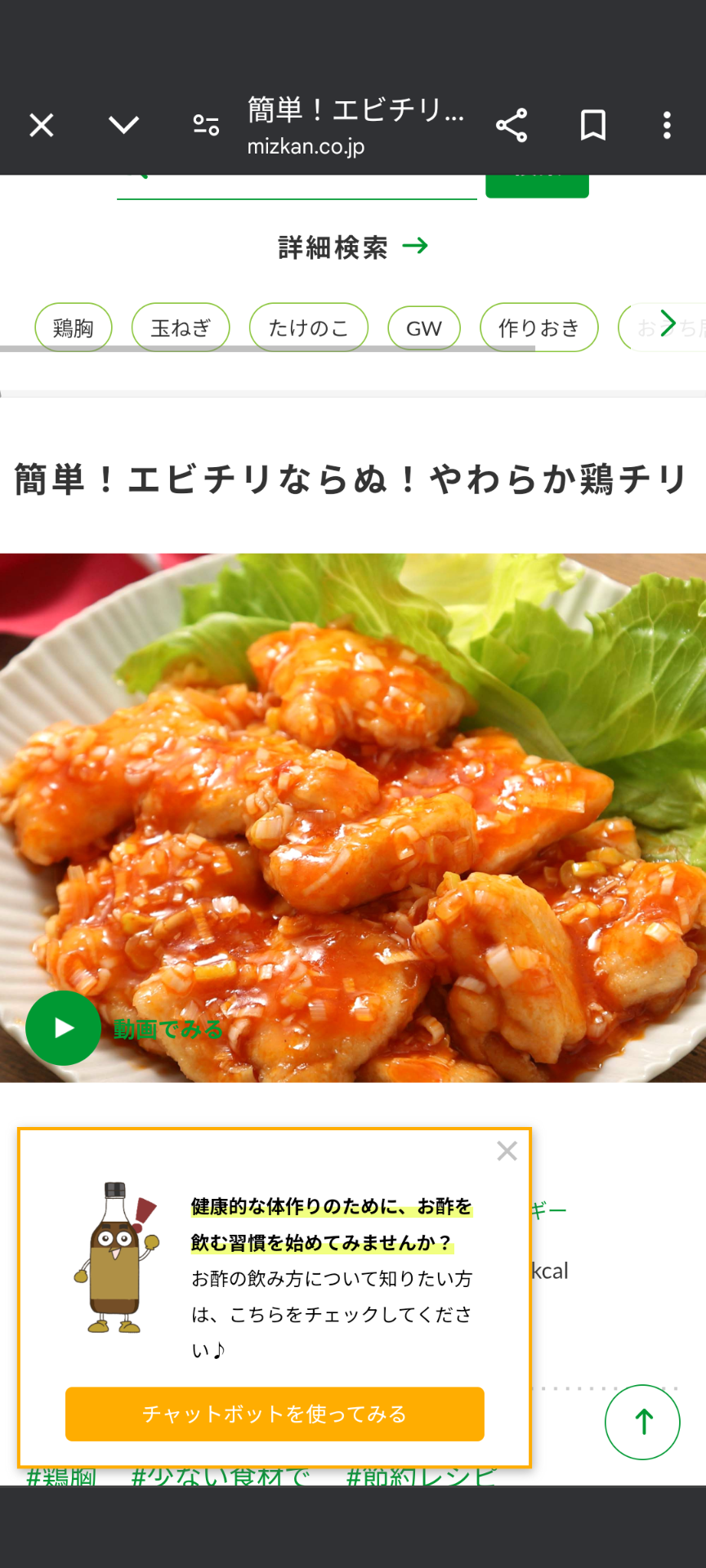Viewport: 706px width, 1568px height.
Task: Open 詳細検索 advanced search
Action: pyautogui.click(x=351, y=245)
